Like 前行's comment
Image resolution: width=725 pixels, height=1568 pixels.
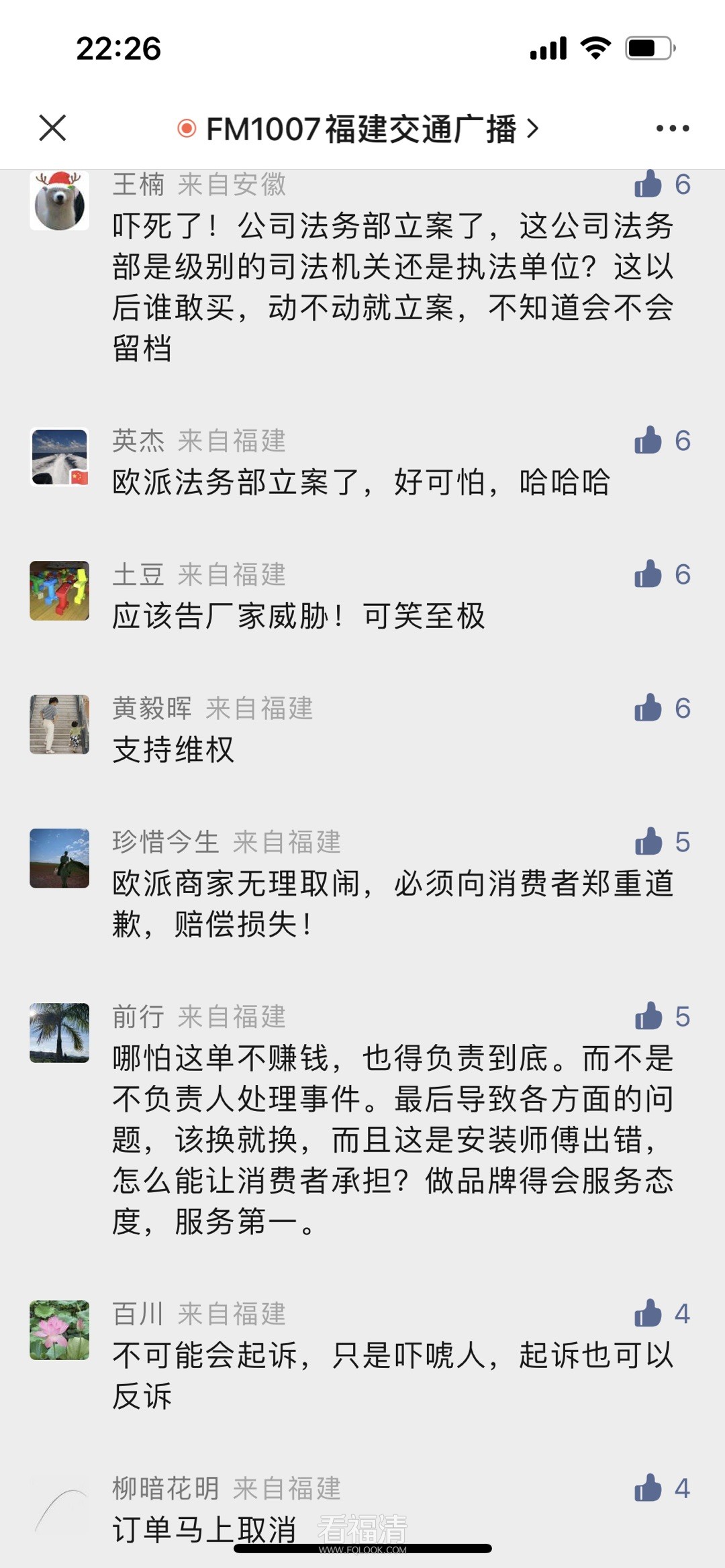(648, 1016)
